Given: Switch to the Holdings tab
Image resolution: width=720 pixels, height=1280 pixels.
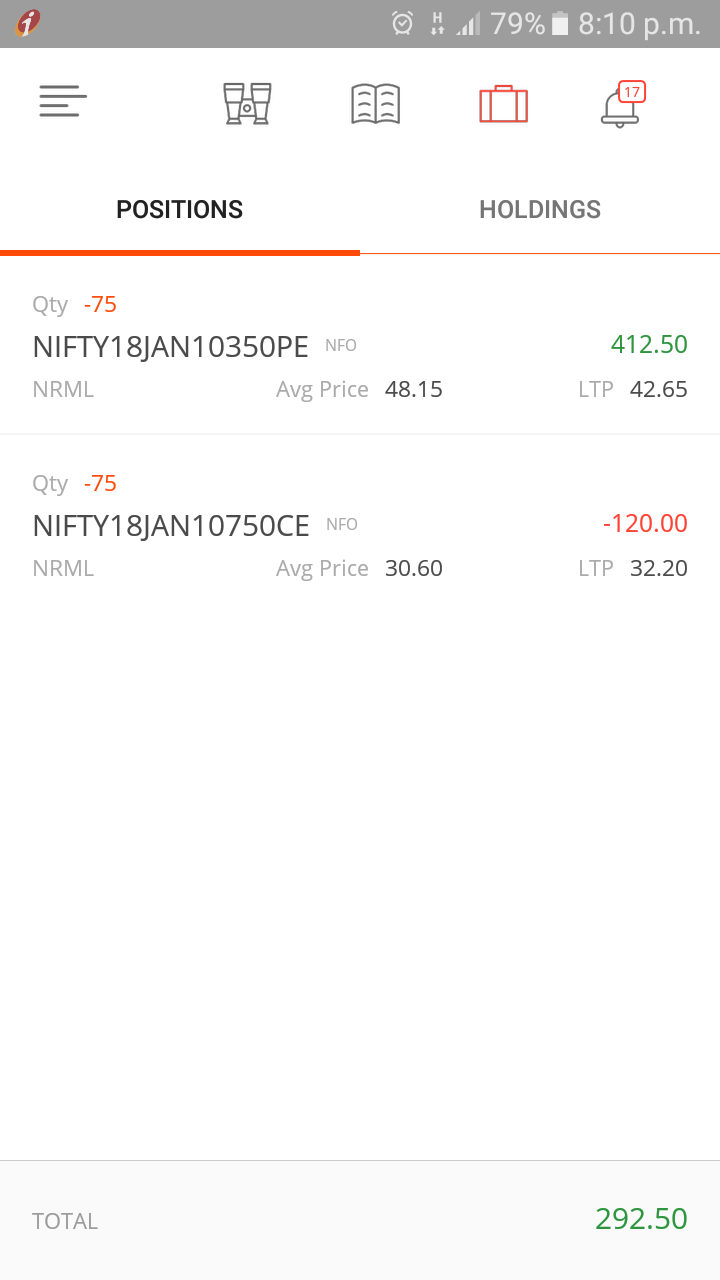Looking at the screenshot, I should pyautogui.click(x=540, y=210).
